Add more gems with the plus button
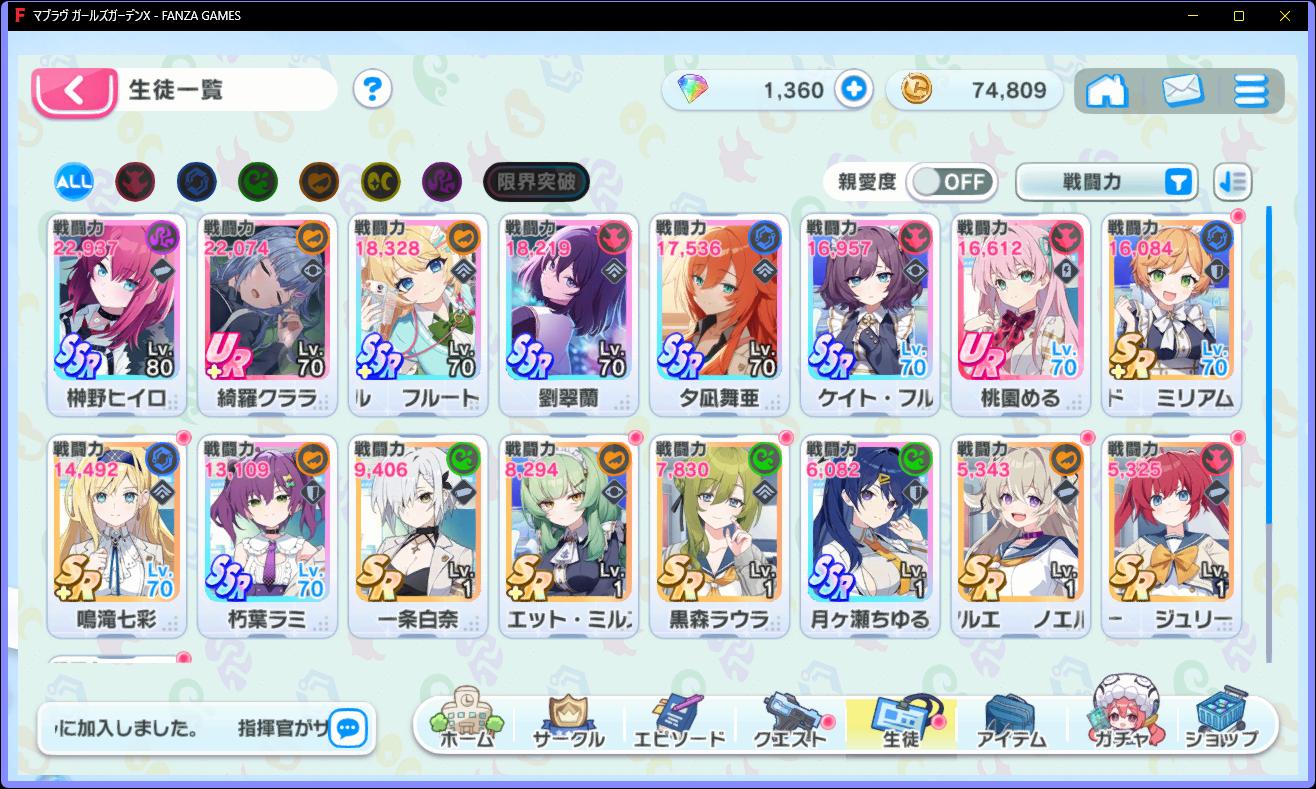The image size is (1316, 789). coord(853,90)
